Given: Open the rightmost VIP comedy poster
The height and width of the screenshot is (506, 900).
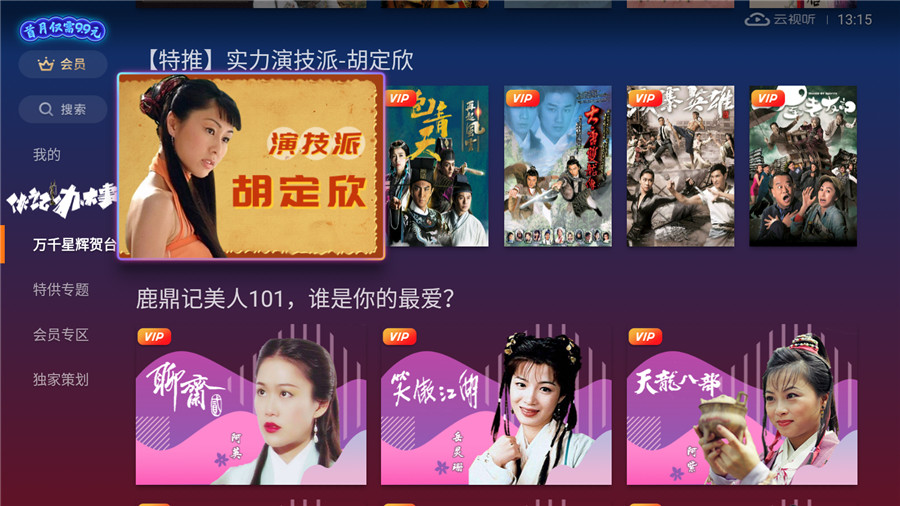Looking at the screenshot, I should (803, 166).
